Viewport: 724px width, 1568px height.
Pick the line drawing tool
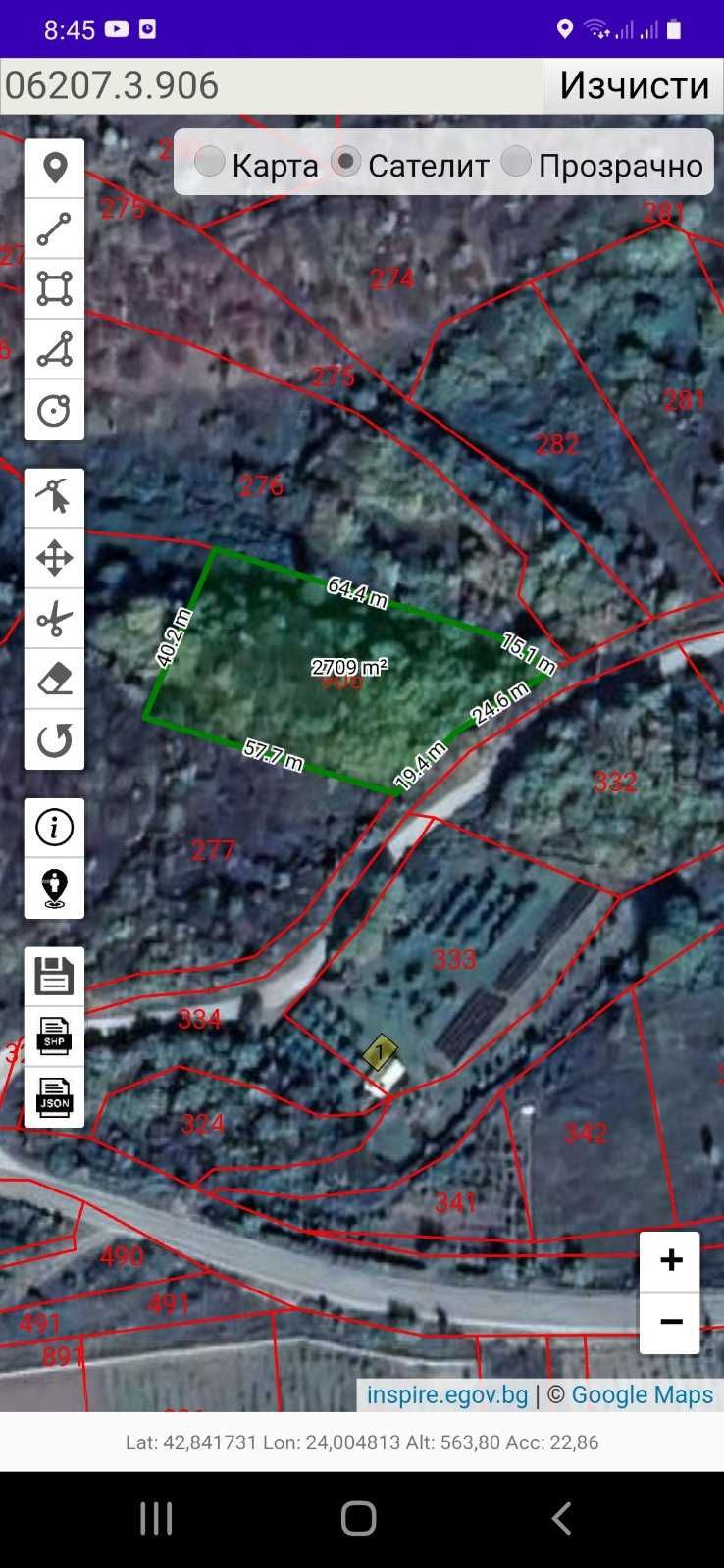54,228
